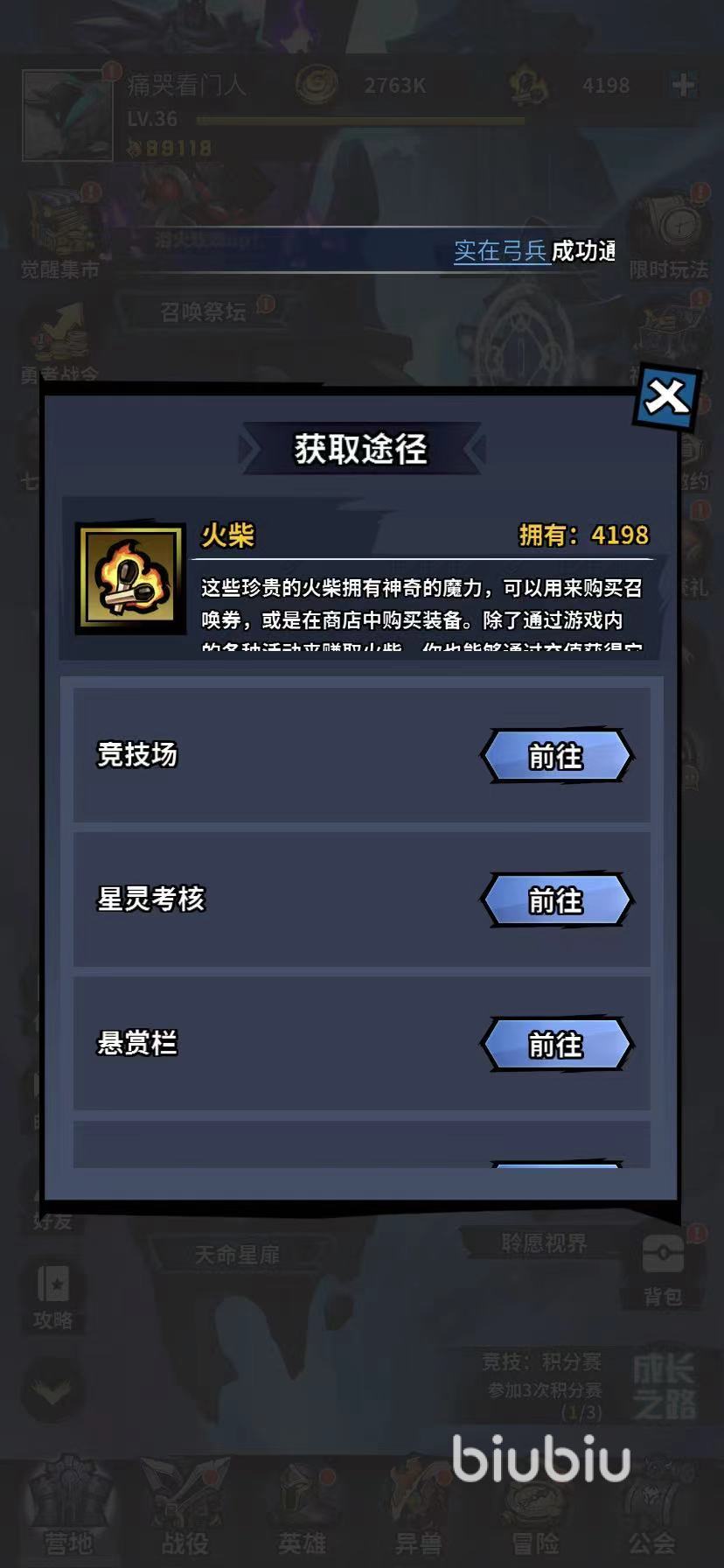The height and width of the screenshot is (1568, 724).
Task: Tap 前往 next to 悬赏栏
Action: pyautogui.click(x=556, y=1045)
